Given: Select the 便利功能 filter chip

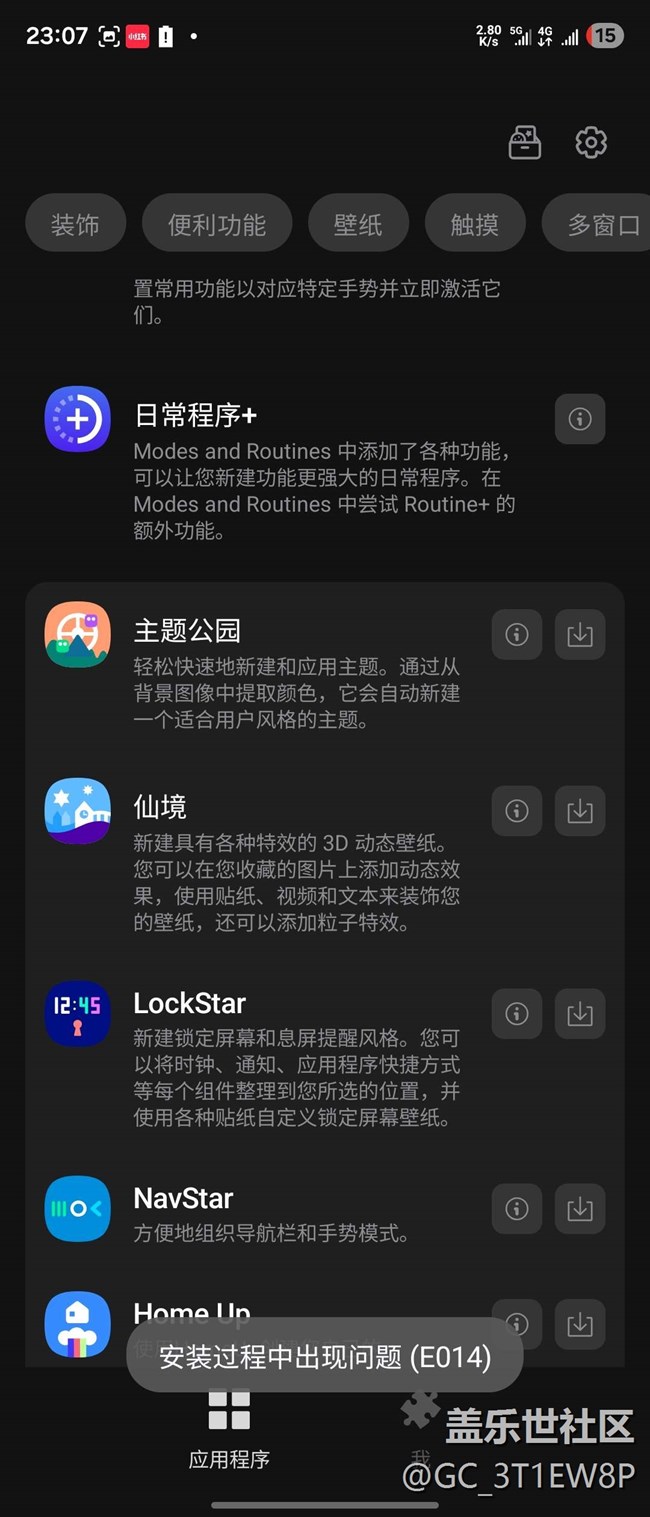Looking at the screenshot, I should click(x=217, y=223).
